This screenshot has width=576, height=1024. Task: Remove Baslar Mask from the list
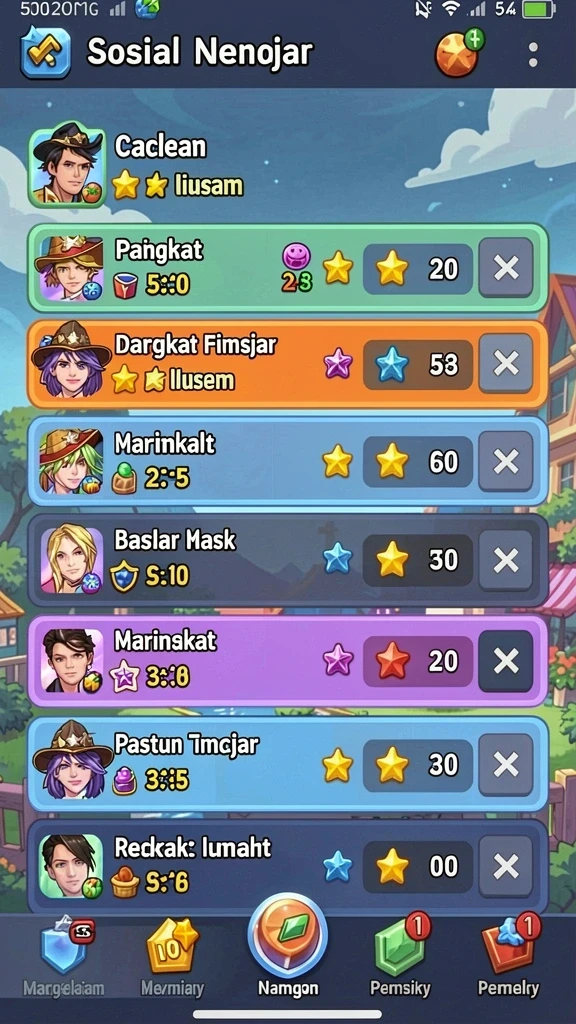(506, 560)
